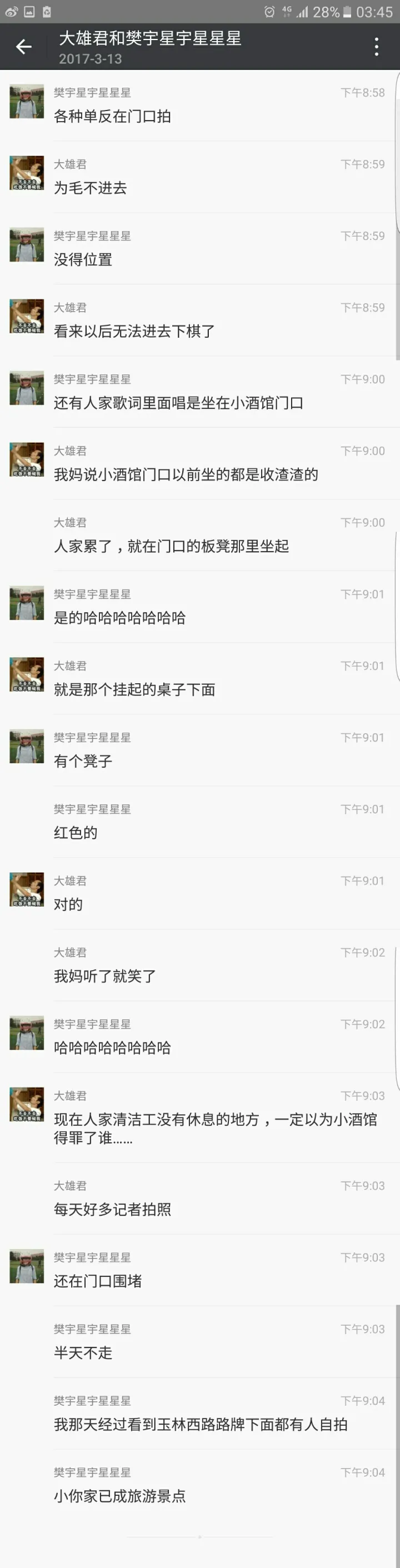Open the three-dot overflow menu
Viewport: 400px width, 1568px height.
[x=376, y=46]
